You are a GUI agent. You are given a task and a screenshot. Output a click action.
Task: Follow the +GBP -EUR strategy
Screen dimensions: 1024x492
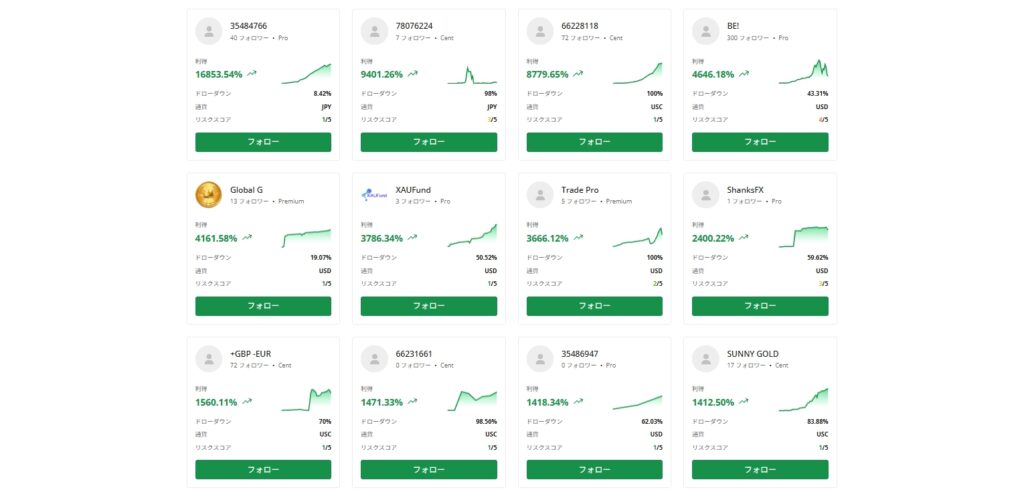click(263, 469)
